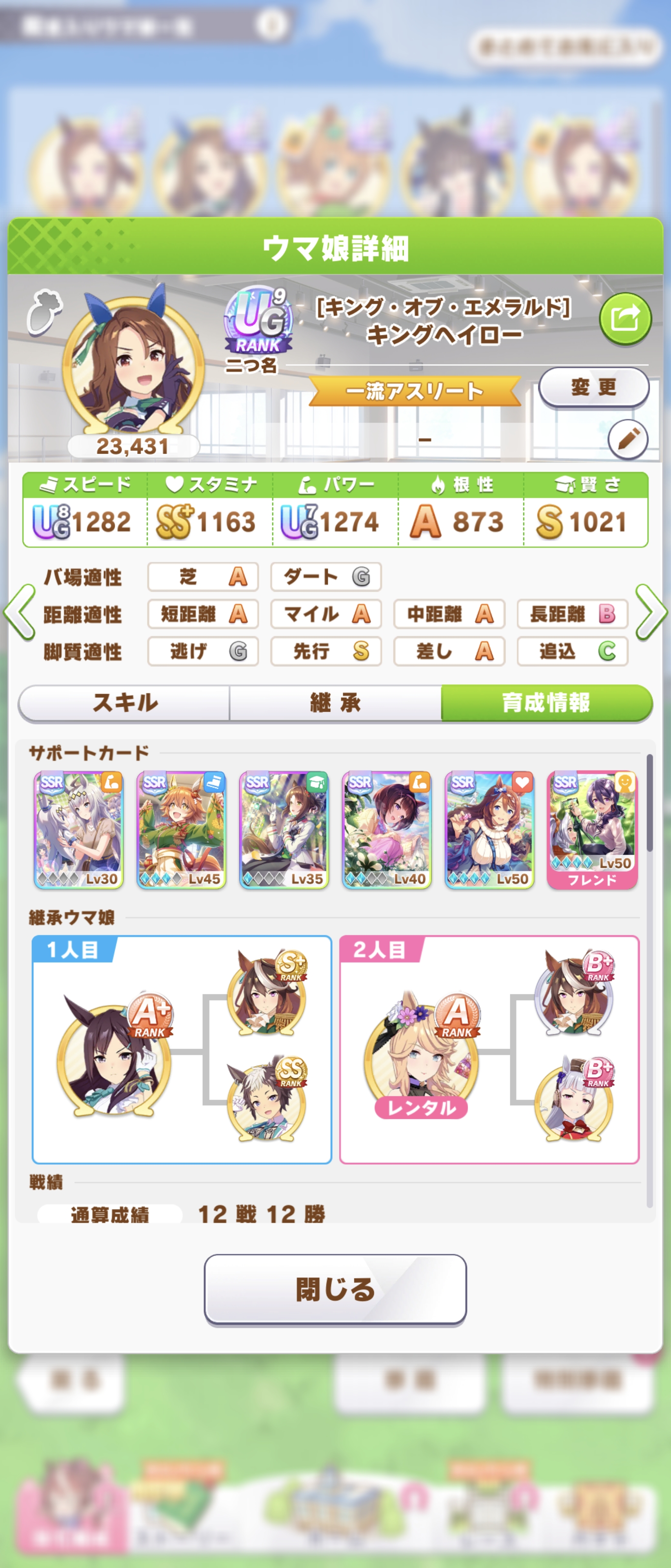Select the 育成情報 tab
The height and width of the screenshot is (1568, 671).
click(x=546, y=702)
